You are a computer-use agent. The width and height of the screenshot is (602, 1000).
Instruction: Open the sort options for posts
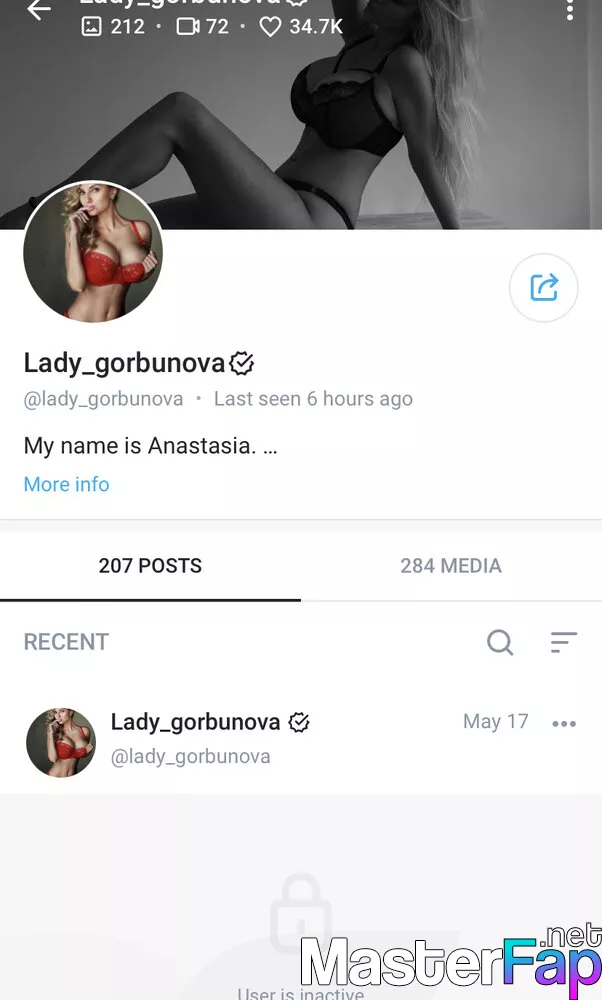pos(564,642)
